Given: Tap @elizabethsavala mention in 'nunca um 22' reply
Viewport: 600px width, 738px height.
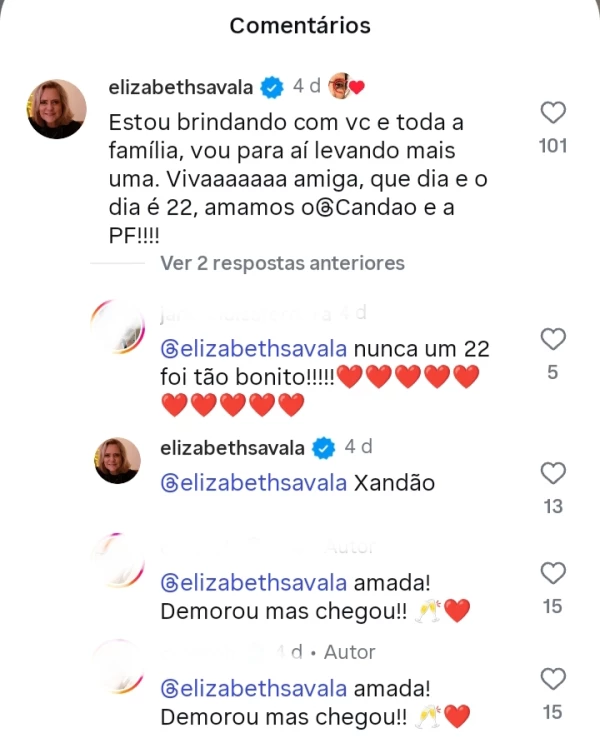Looking at the screenshot, I should (x=254, y=349).
